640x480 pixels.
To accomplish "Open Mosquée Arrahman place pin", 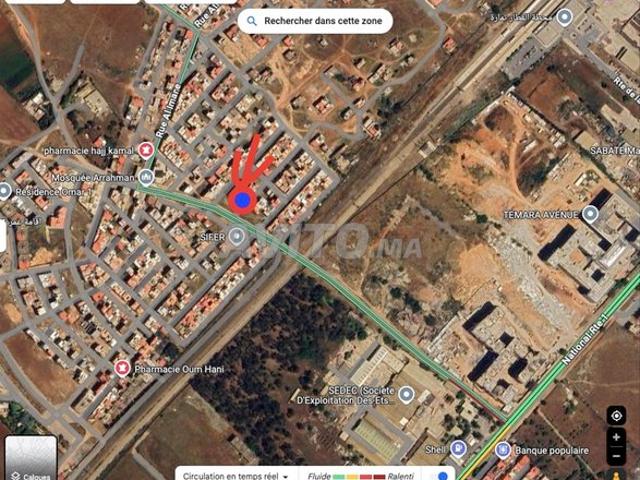I will click(146, 178).
